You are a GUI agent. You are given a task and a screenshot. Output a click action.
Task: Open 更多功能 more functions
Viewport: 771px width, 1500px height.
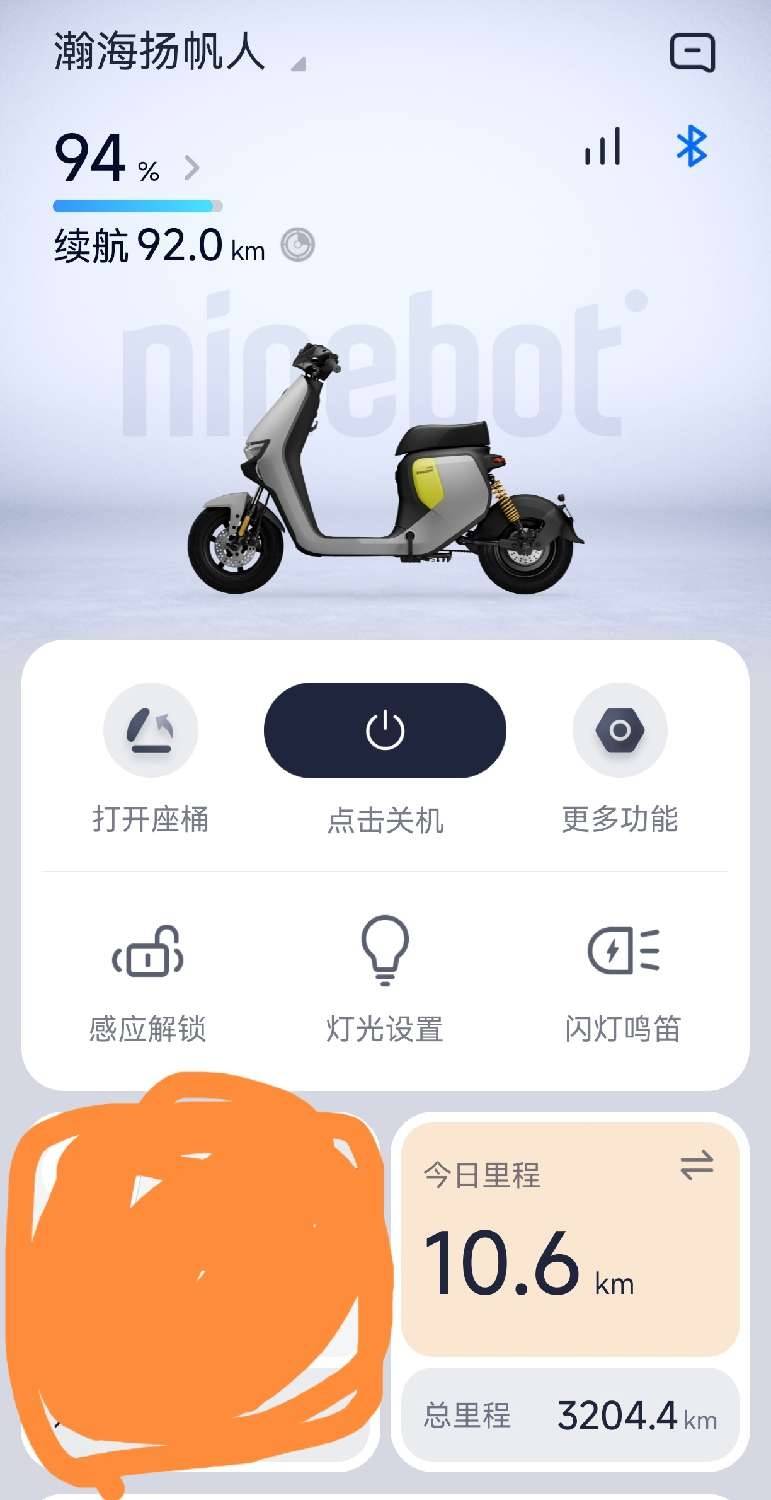(620, 731)
